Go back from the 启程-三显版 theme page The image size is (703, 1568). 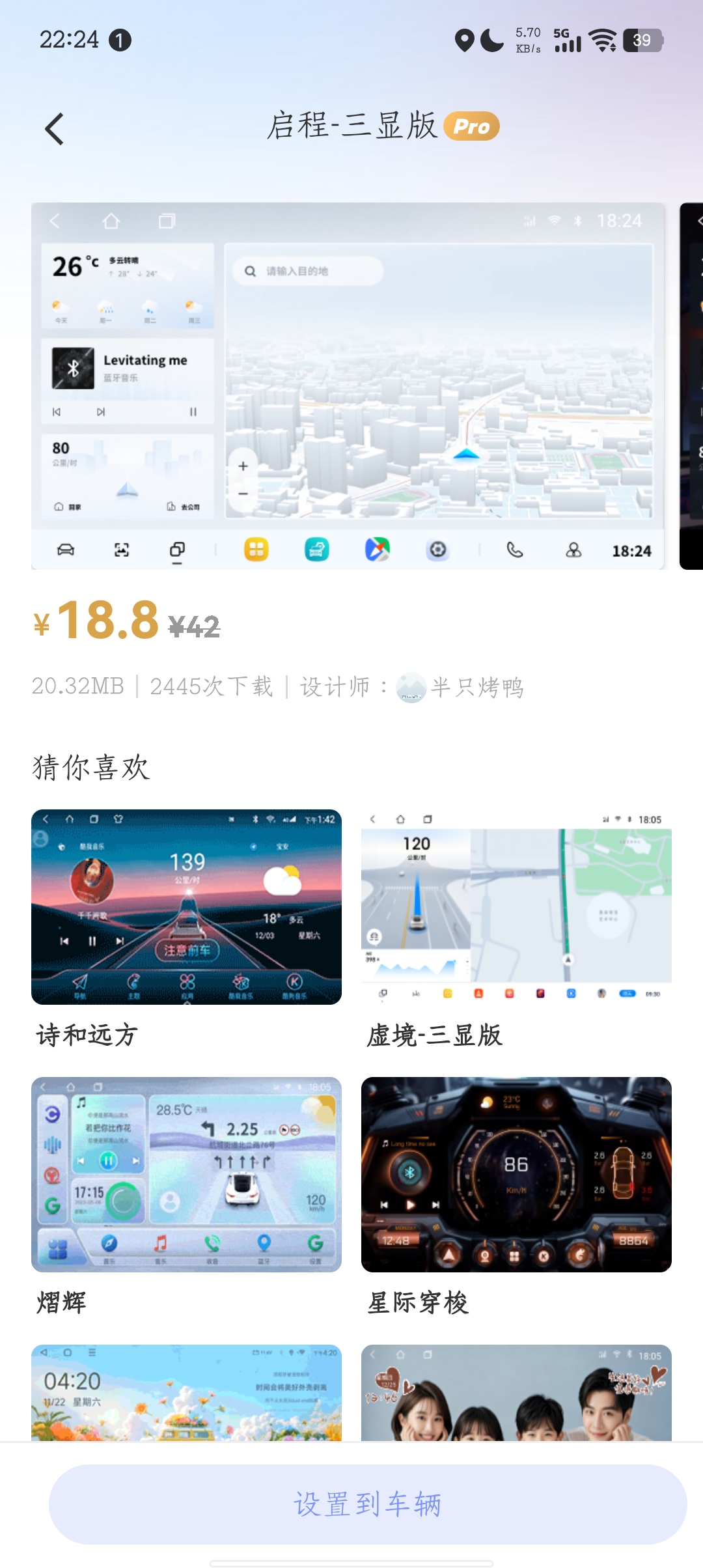[55, 128]
